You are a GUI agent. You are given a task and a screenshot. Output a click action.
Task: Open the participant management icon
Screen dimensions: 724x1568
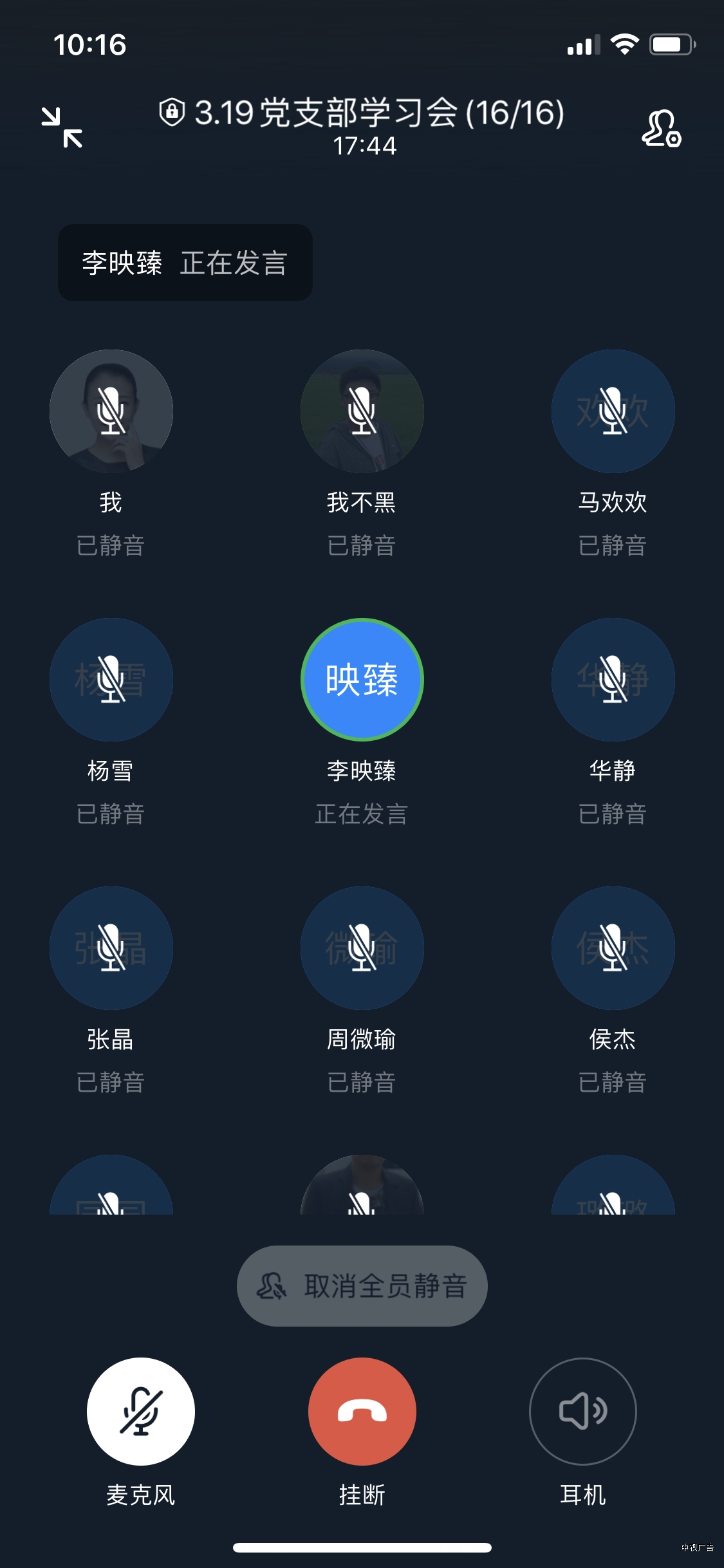(x=661, y=128)
